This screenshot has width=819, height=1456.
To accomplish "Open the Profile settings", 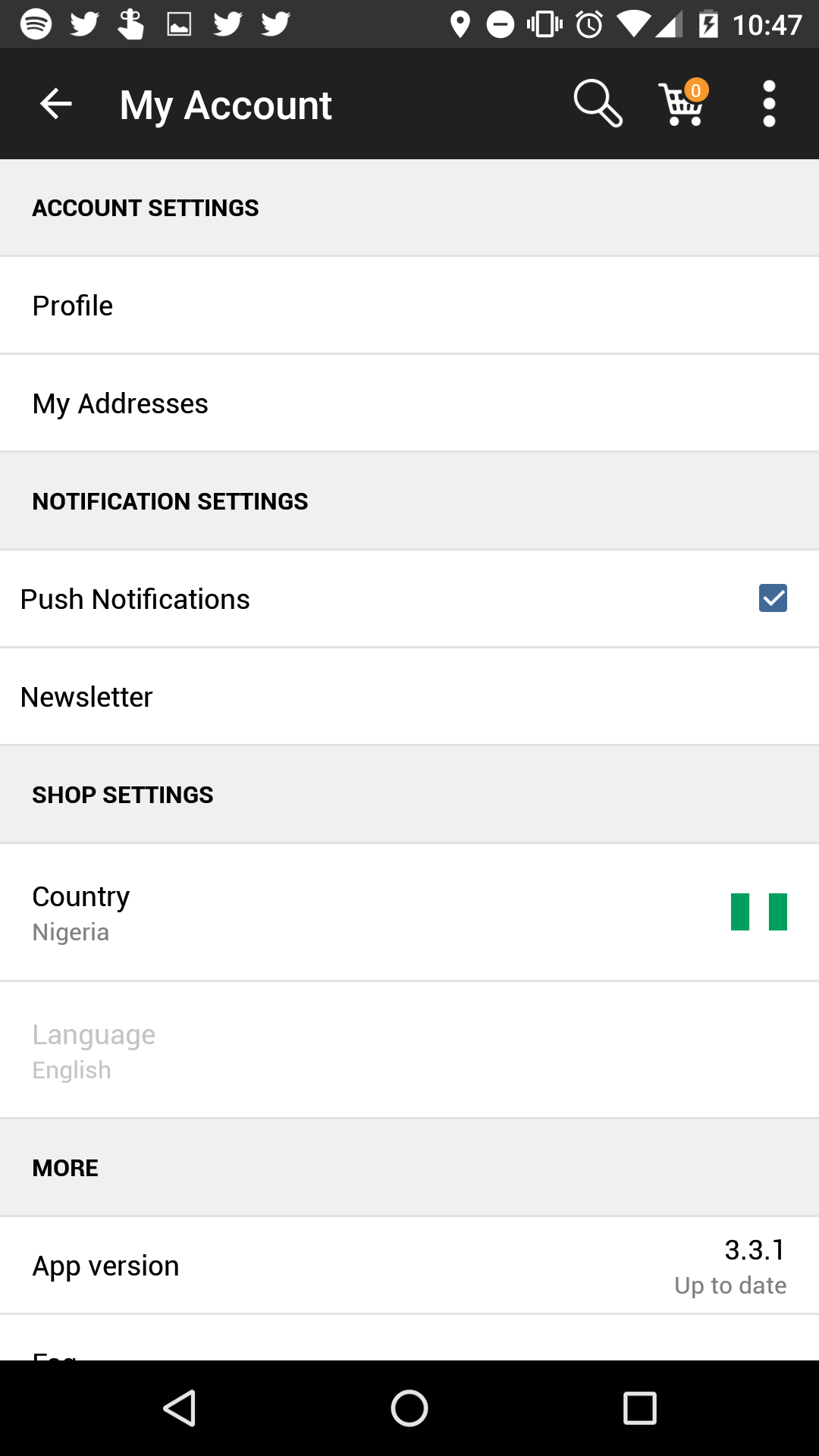I will [x=409, y=305].
